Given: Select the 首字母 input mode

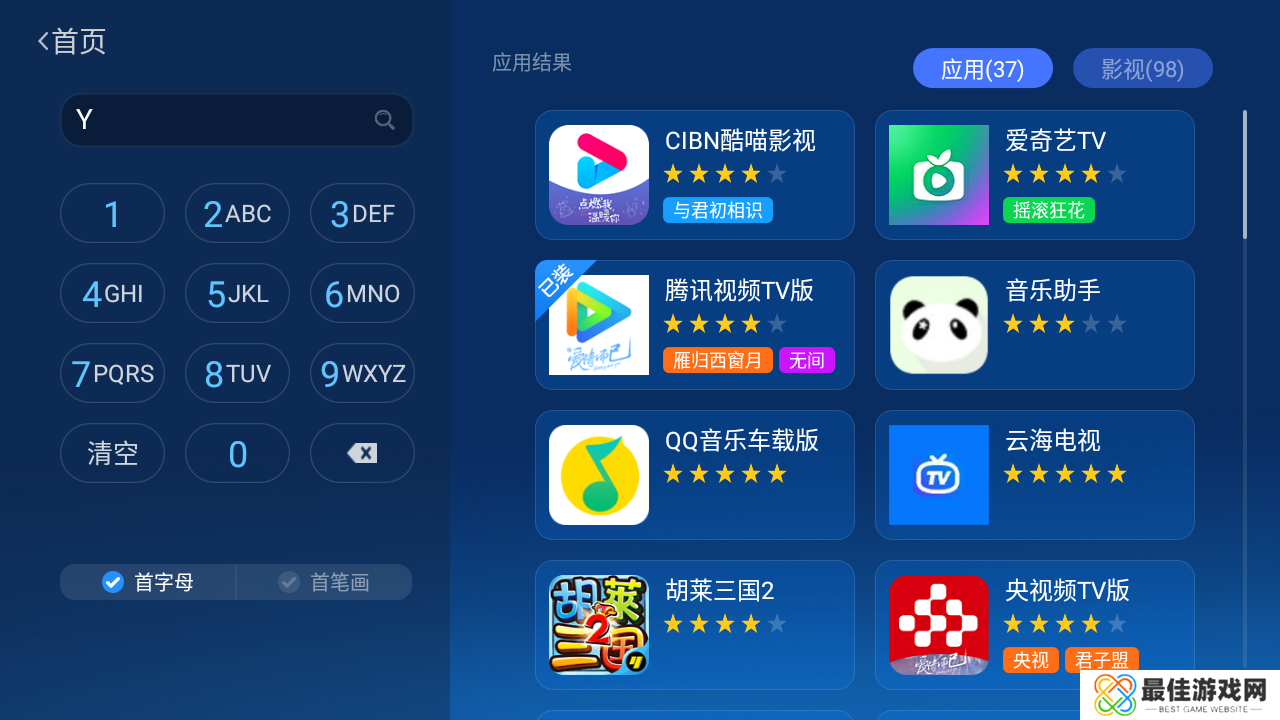Looking at the screenshot, I should click(148, 582).
